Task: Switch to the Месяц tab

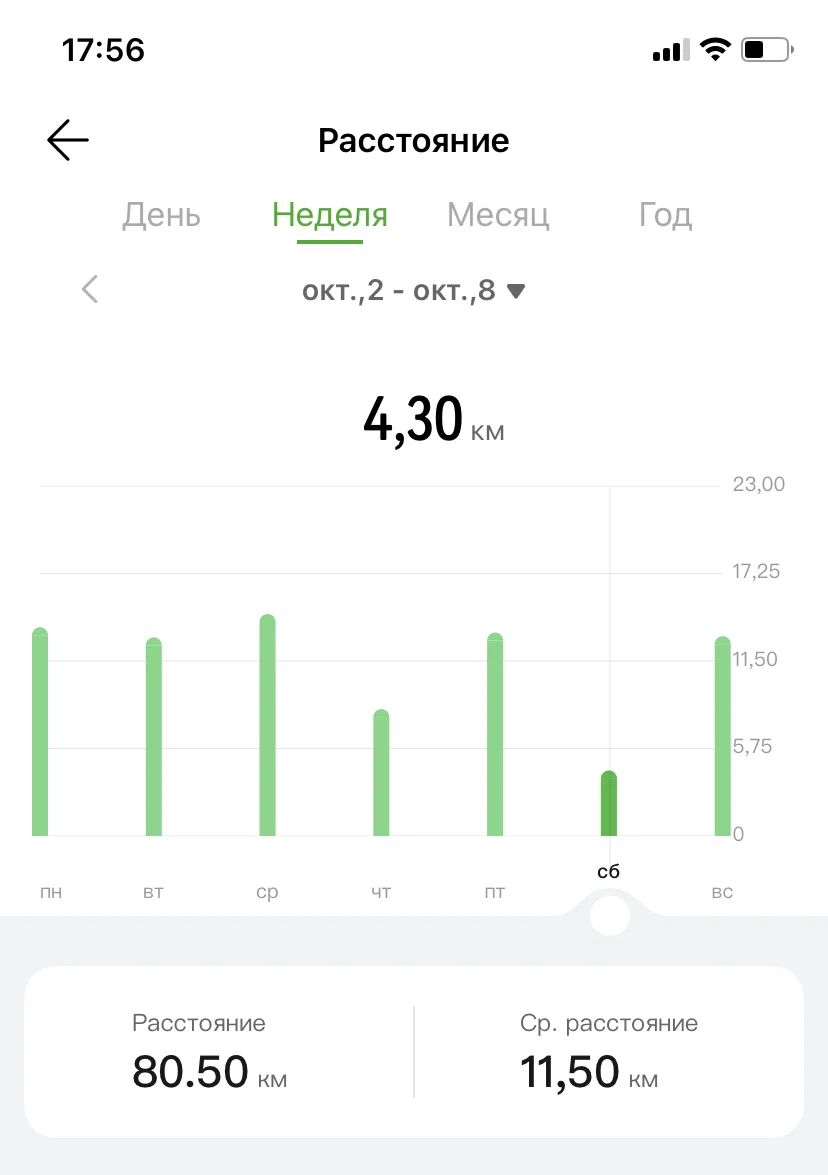Action: (498, 215)
